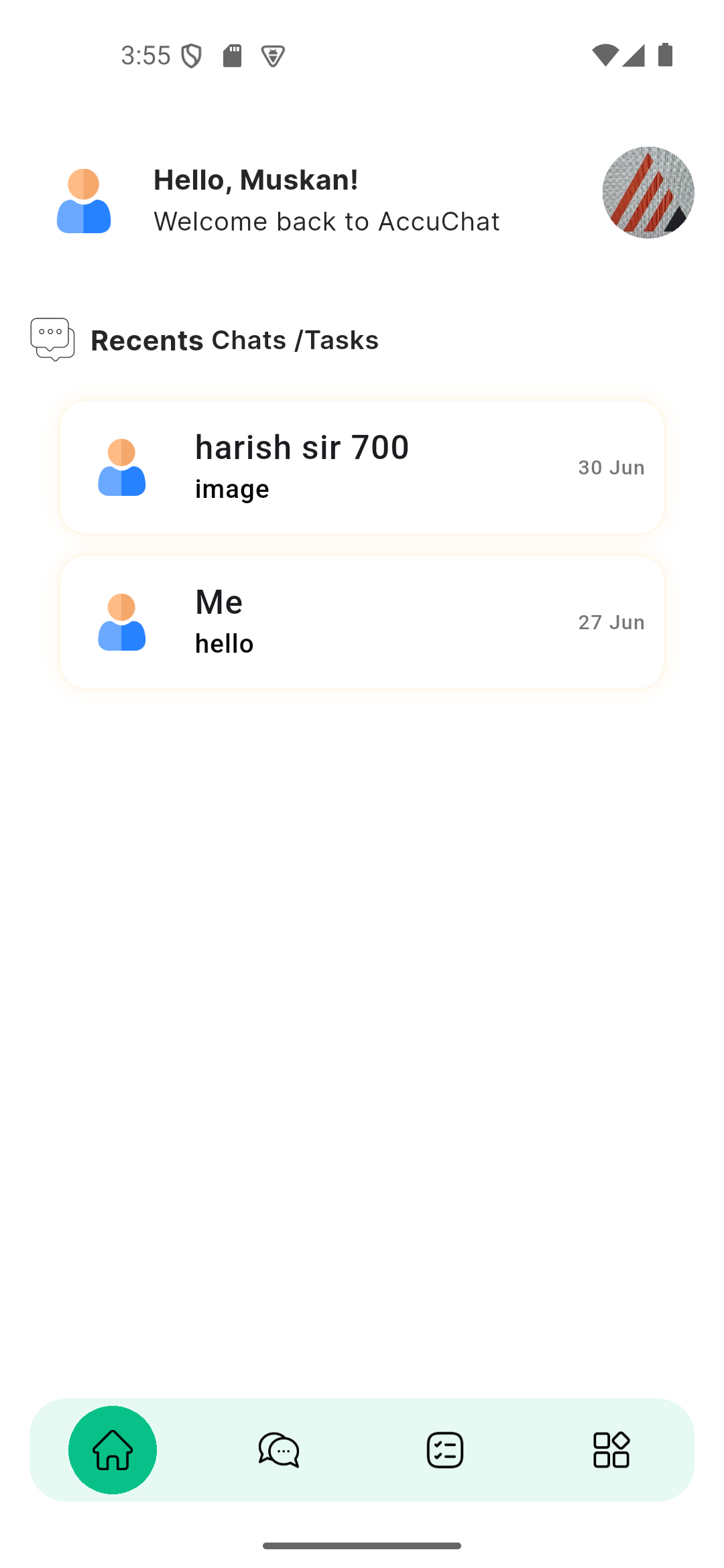Tap harish sir 700's avatar icon

tap(121, 467)
